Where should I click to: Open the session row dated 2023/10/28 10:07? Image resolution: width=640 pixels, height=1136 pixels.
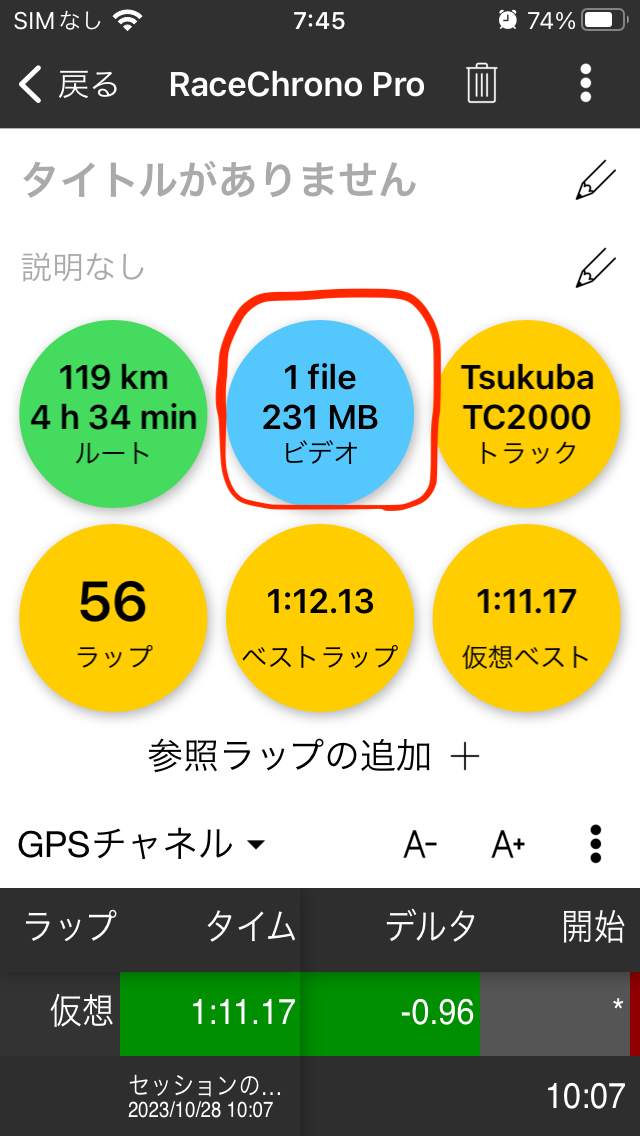(x=320, y=1096)
